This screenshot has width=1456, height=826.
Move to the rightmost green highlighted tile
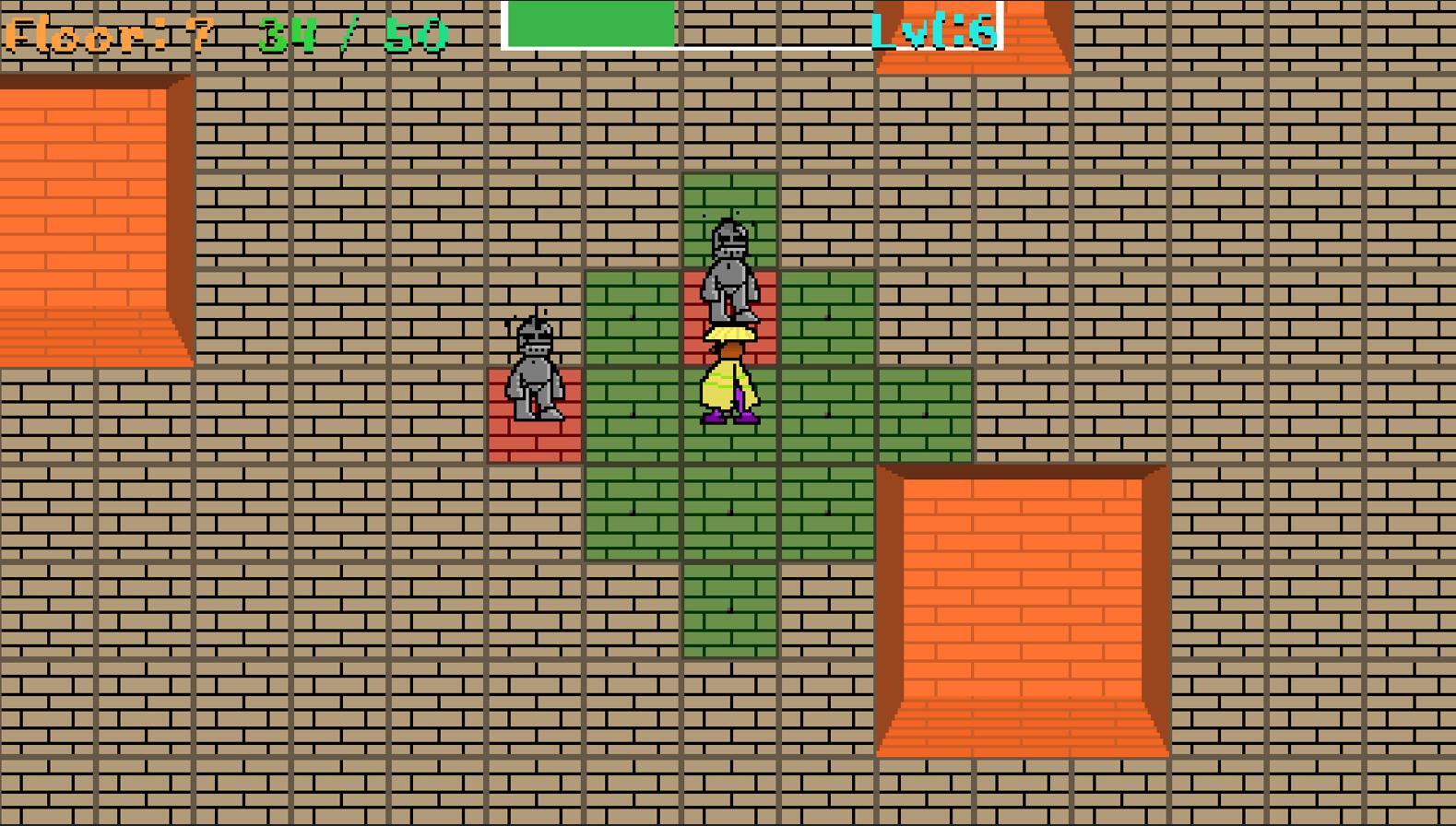click(x=924, y=415)
